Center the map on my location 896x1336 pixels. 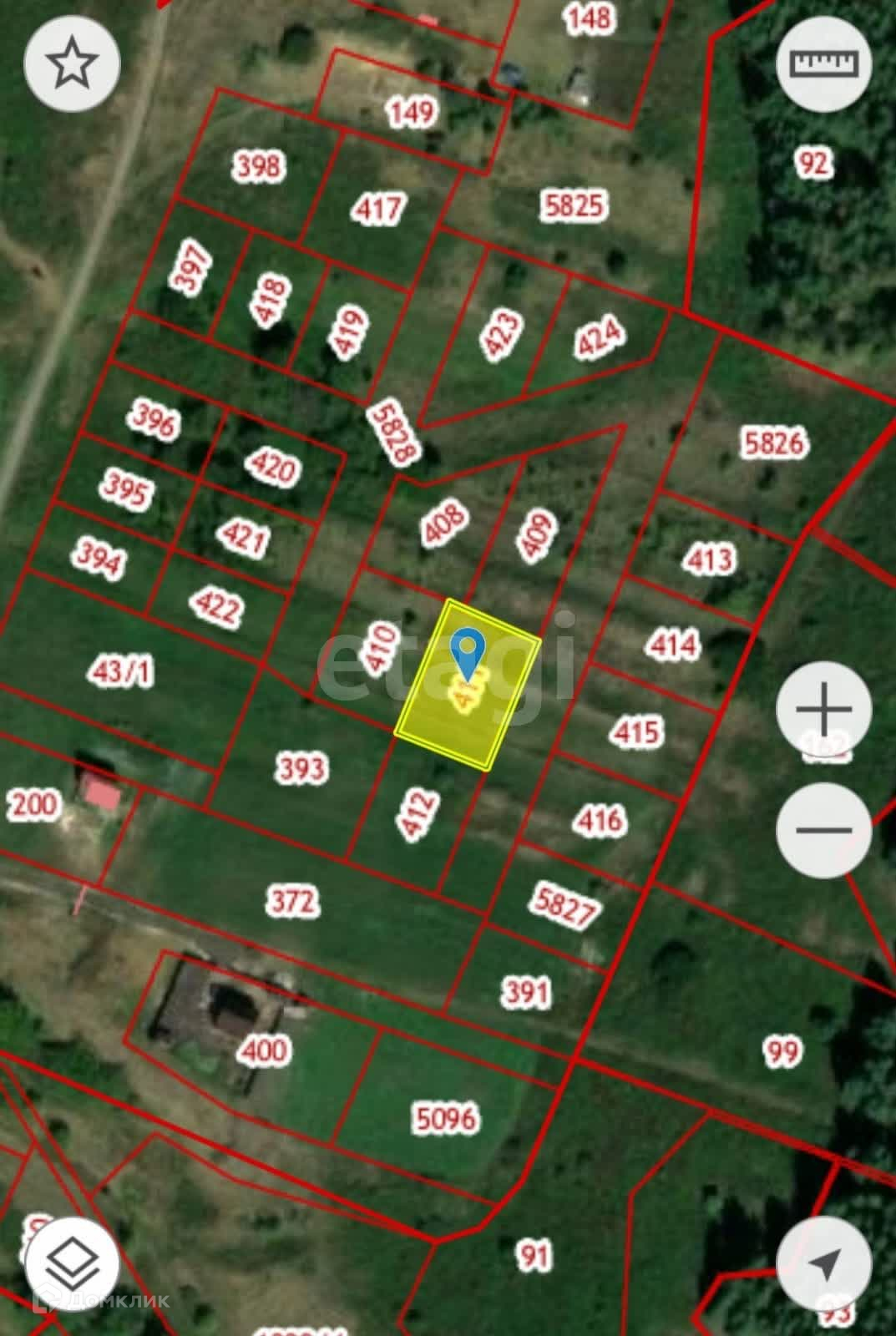coord(823,1264)
